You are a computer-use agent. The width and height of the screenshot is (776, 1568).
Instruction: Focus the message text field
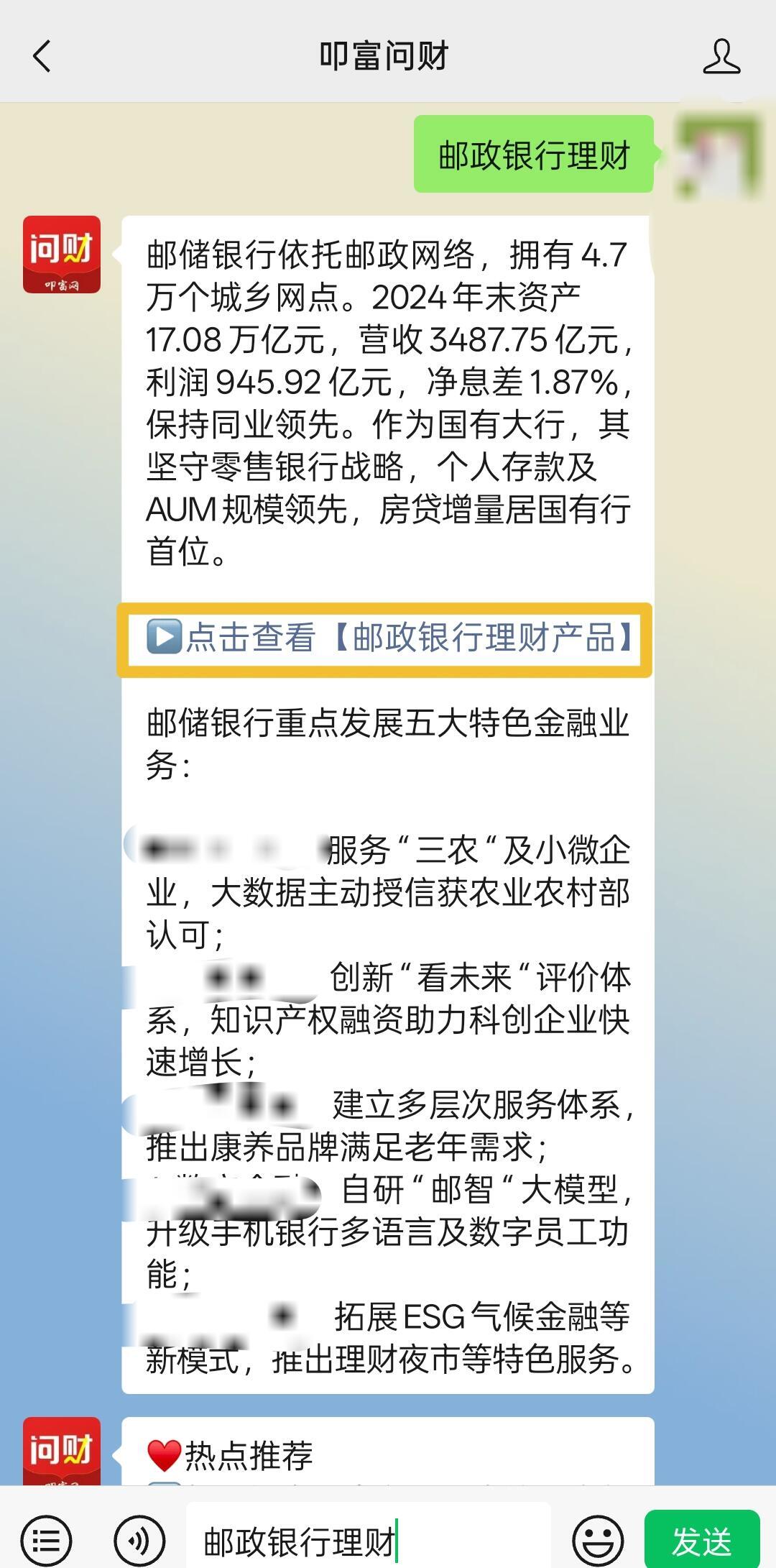tap(368, 1541)
